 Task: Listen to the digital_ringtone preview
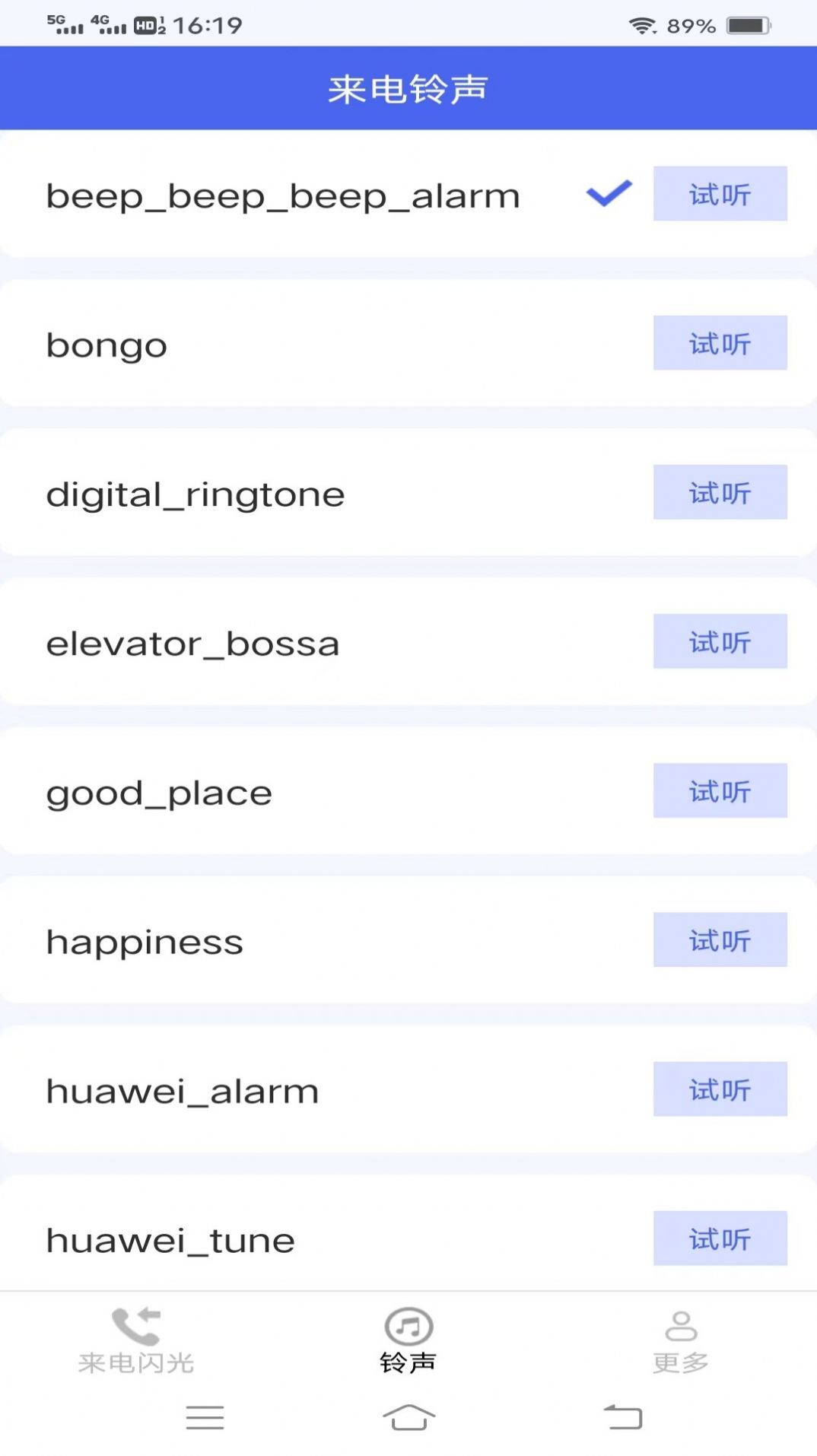point(720,492)
